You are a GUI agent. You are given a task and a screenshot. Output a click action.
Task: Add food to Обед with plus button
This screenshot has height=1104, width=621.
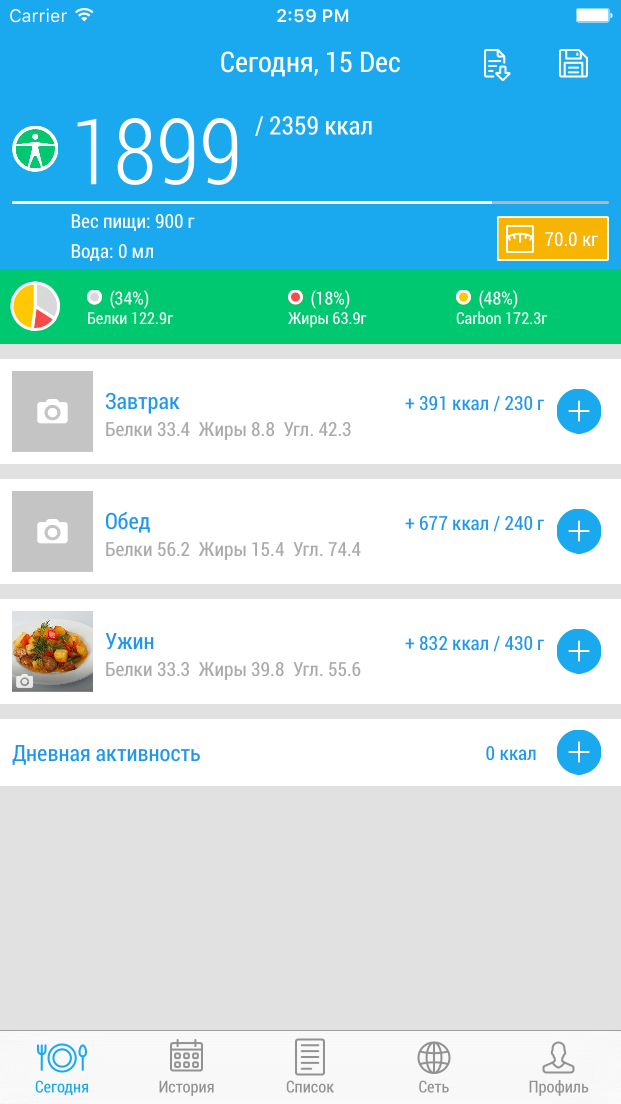[x=578, y=531]
